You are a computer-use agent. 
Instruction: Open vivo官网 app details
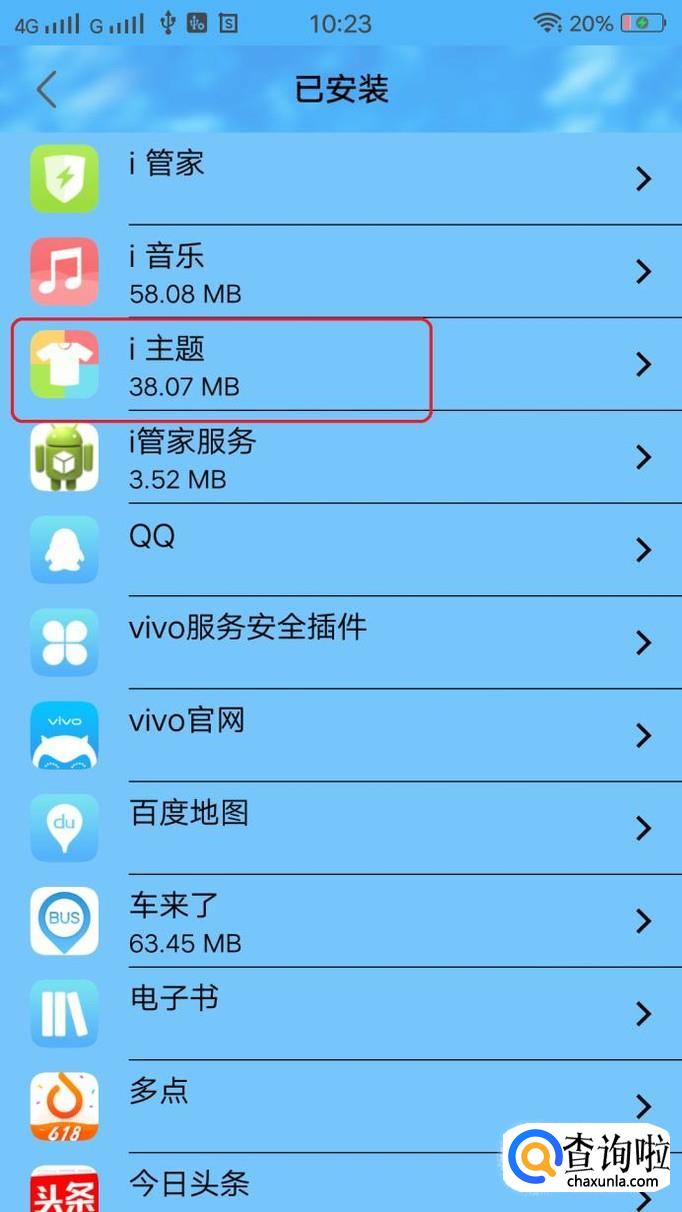340,735
